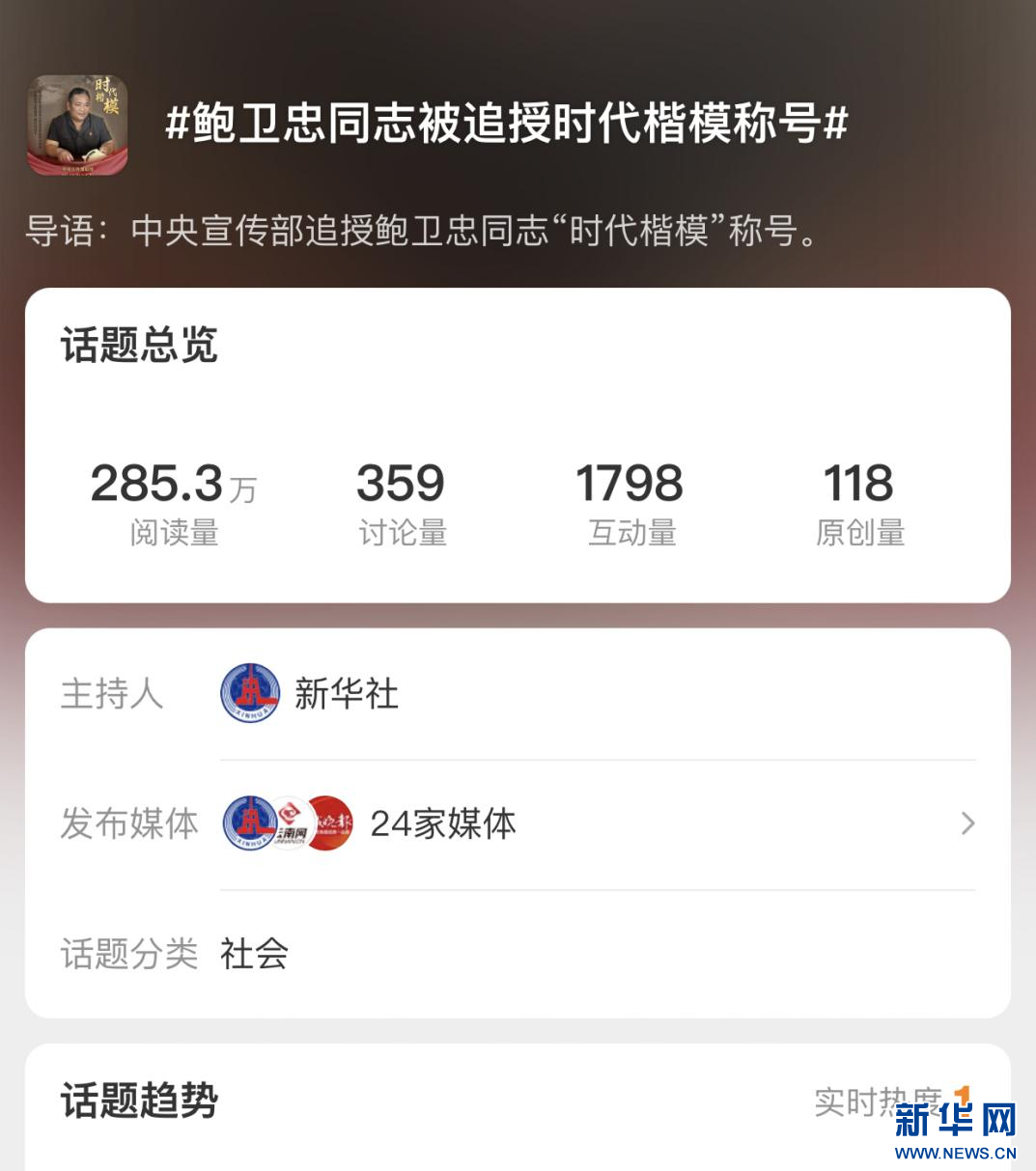Click the 话题总览 section header
Viewport: 1036px width, 1171px height.
[x=138, y=347]
